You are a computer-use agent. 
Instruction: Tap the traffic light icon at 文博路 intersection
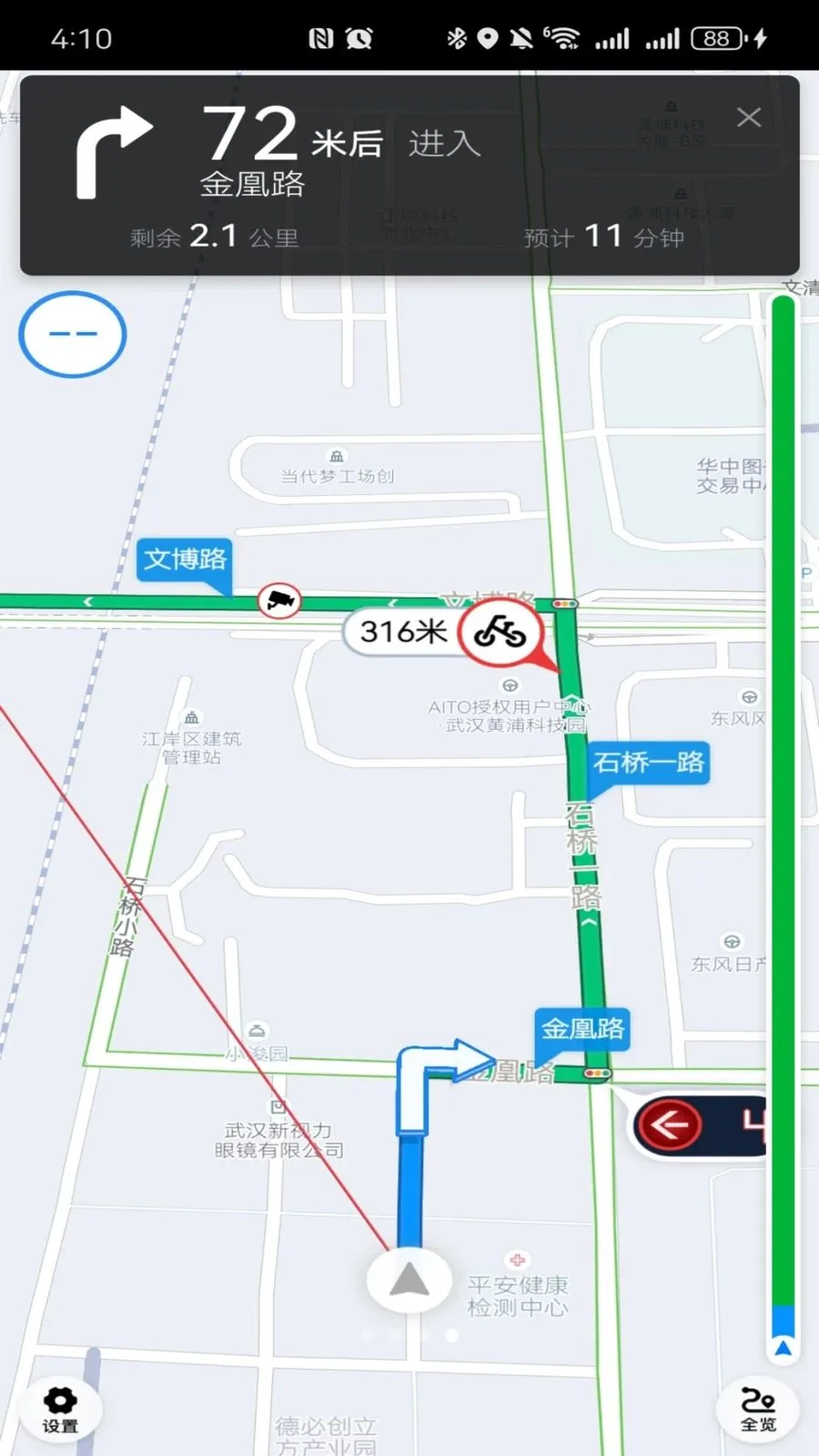[x=564, y=602]
